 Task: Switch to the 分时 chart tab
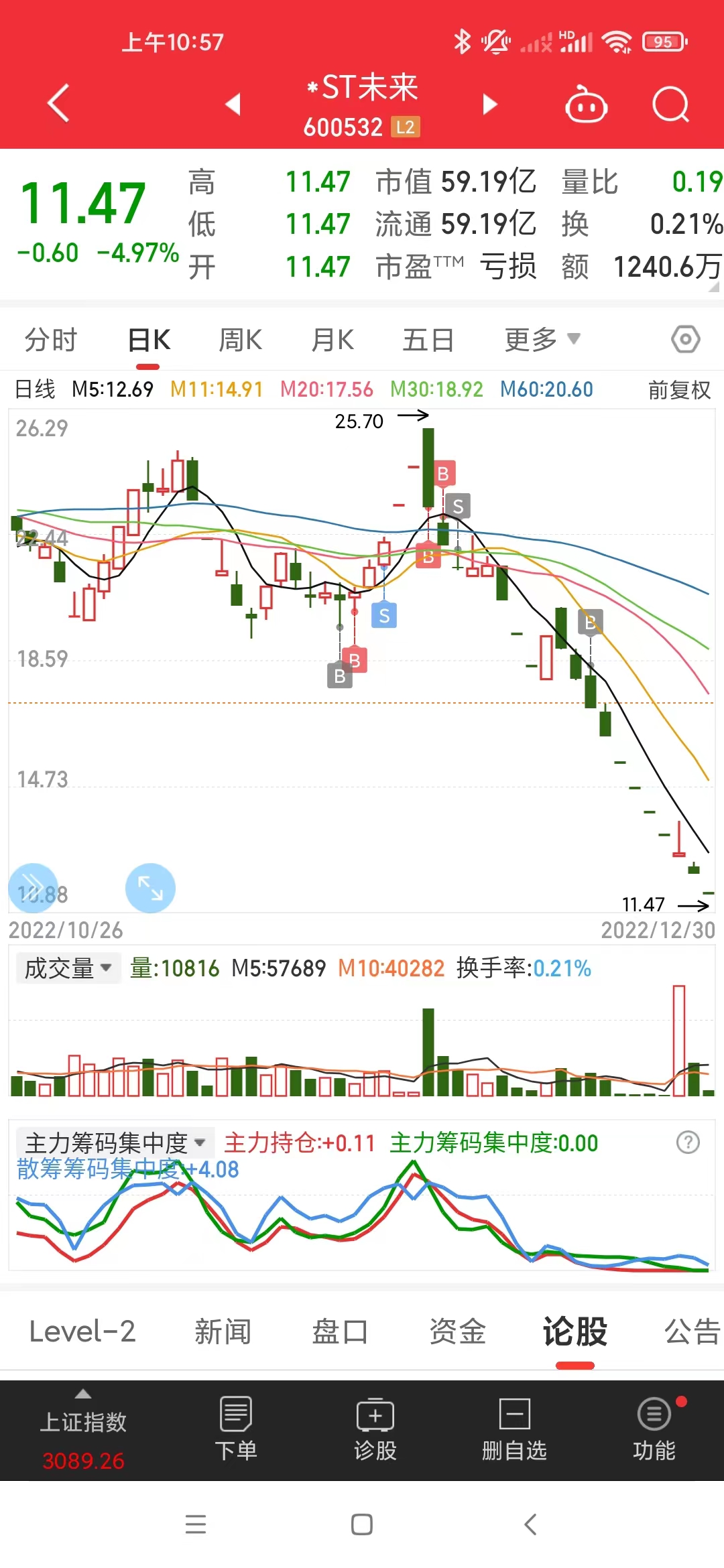click(51, 340)
